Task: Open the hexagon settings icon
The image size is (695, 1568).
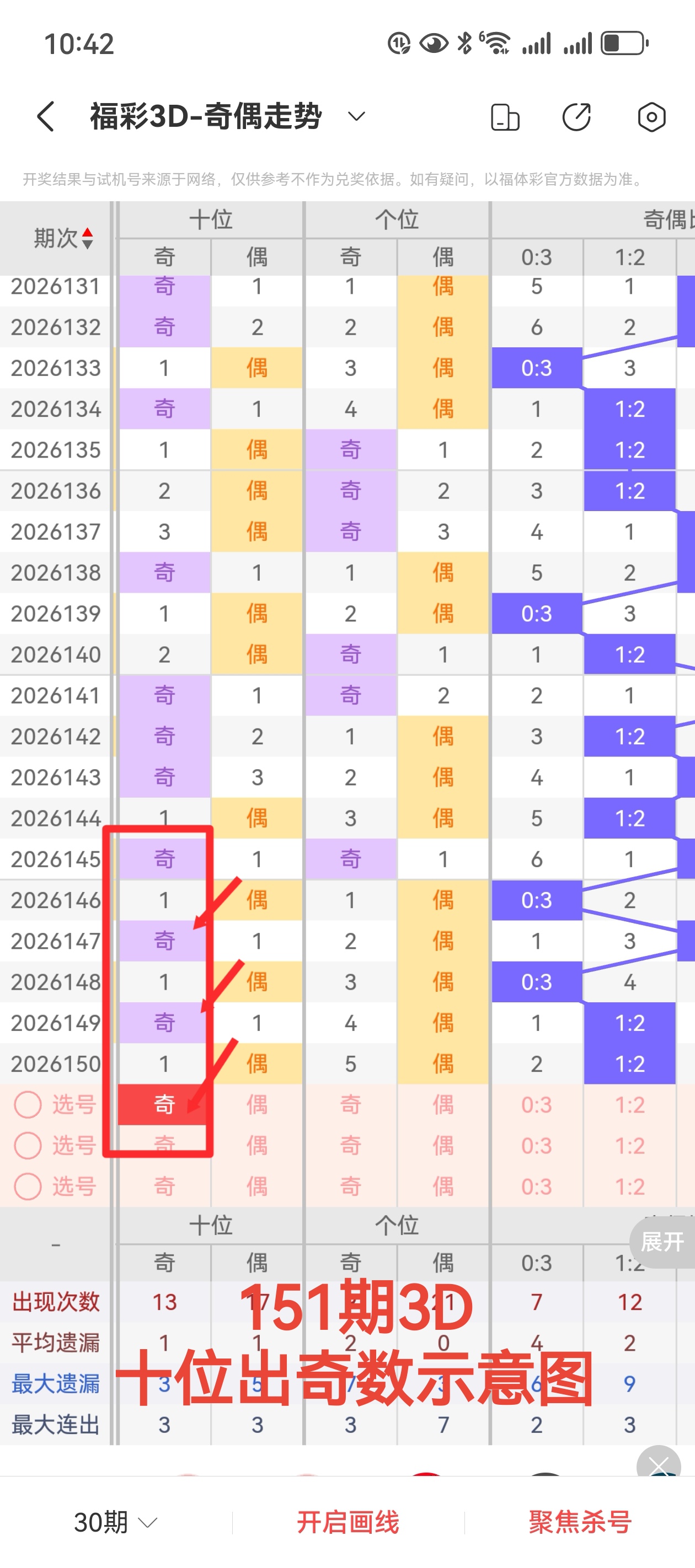Action: 651,117
